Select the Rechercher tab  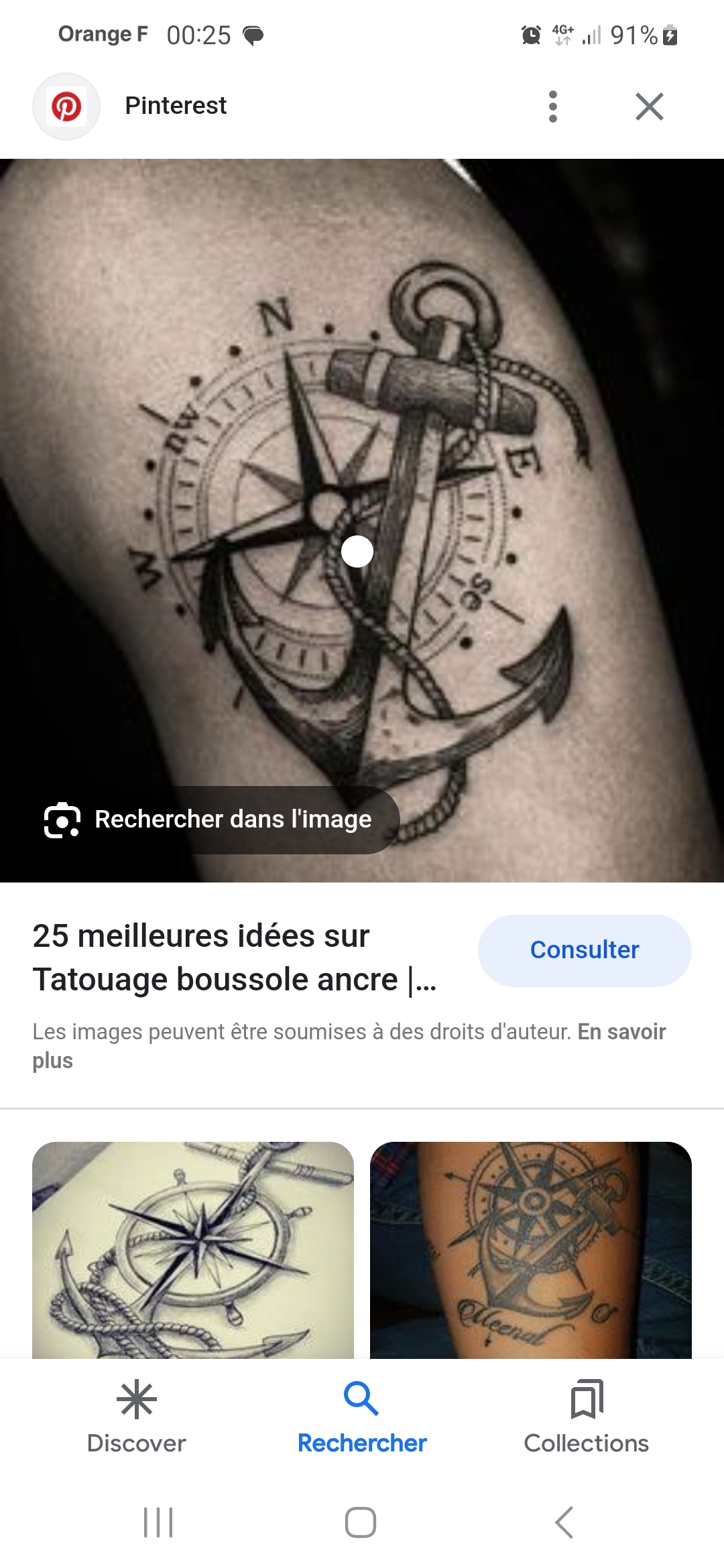(361, 1417)
